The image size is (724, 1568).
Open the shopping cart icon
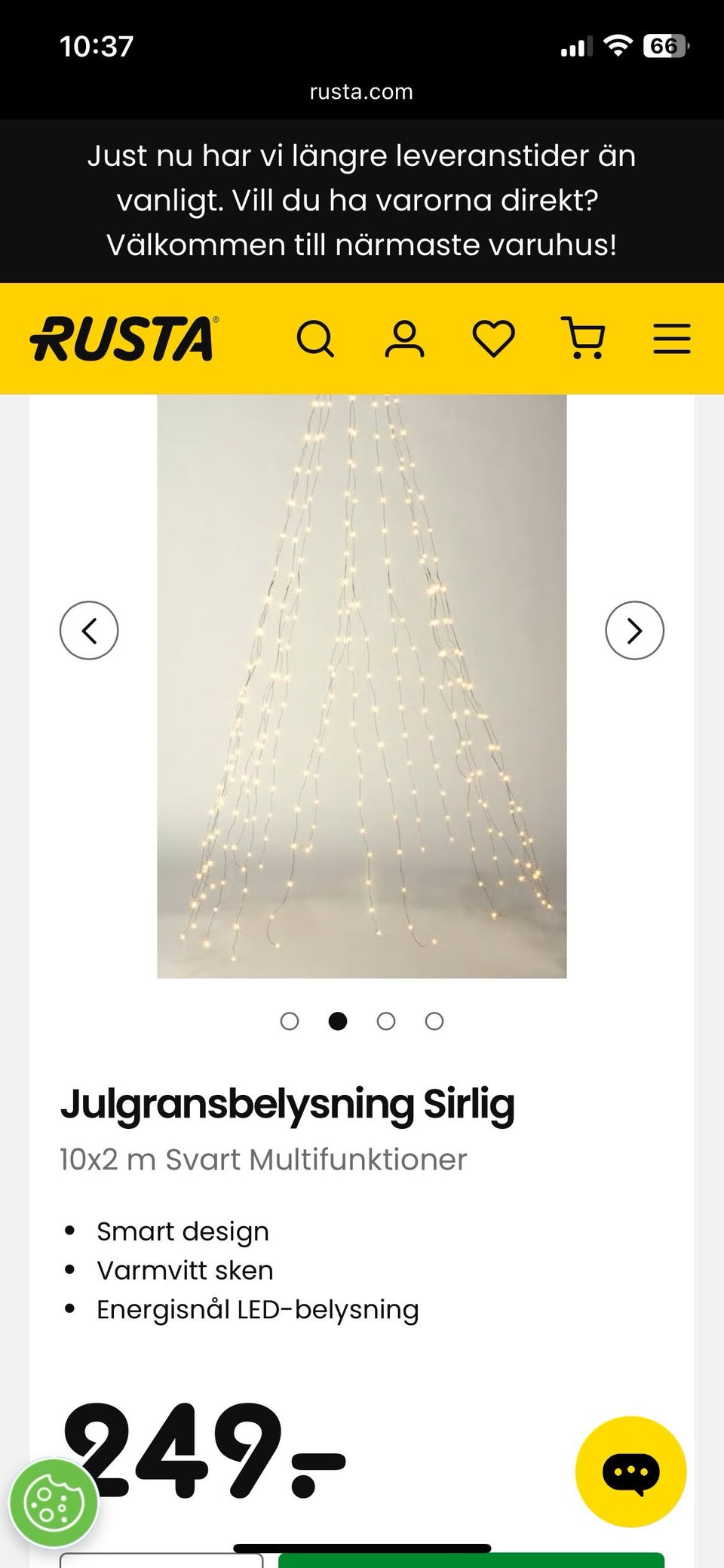coord(583,339)
